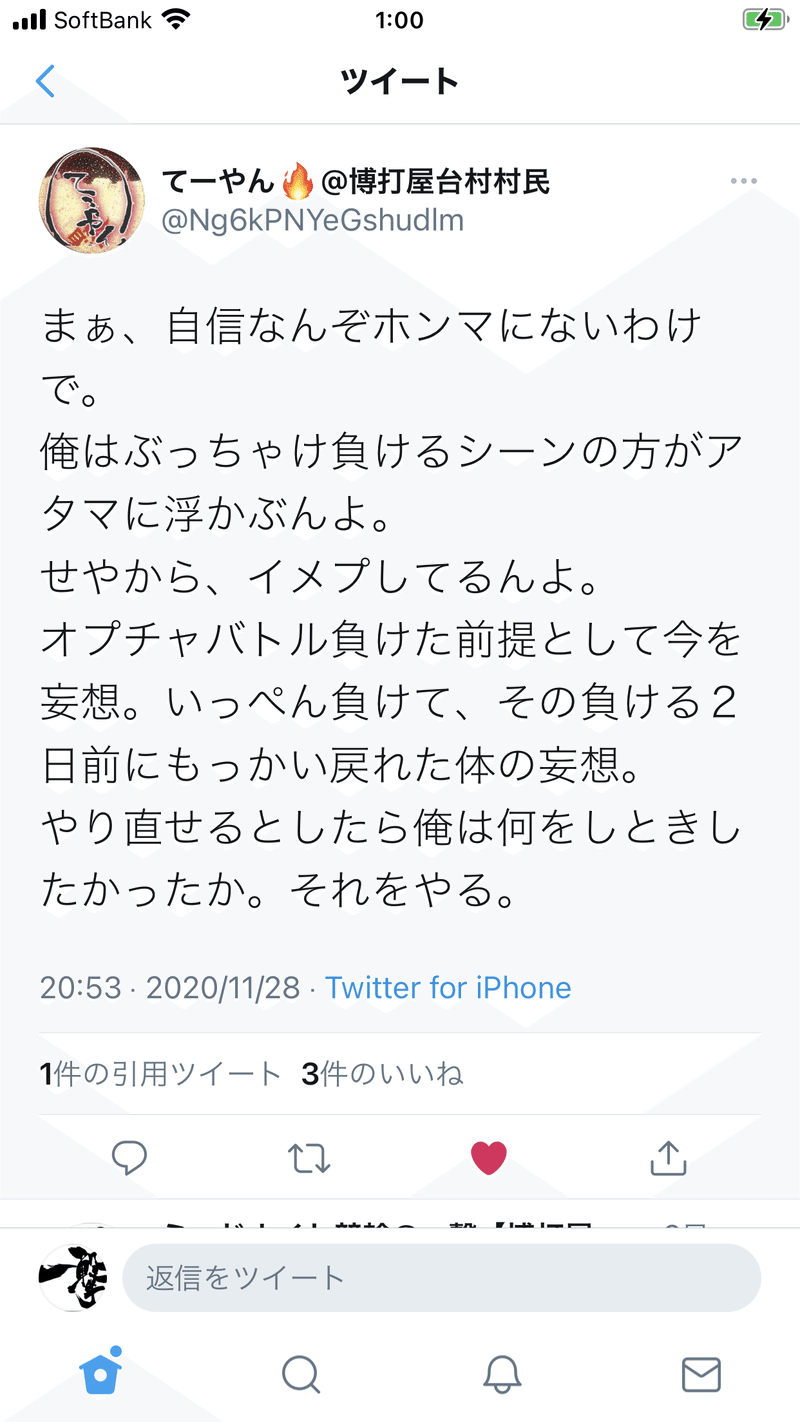
Task: Open the tweet options menu via three dots
Action: pos(744,180)
